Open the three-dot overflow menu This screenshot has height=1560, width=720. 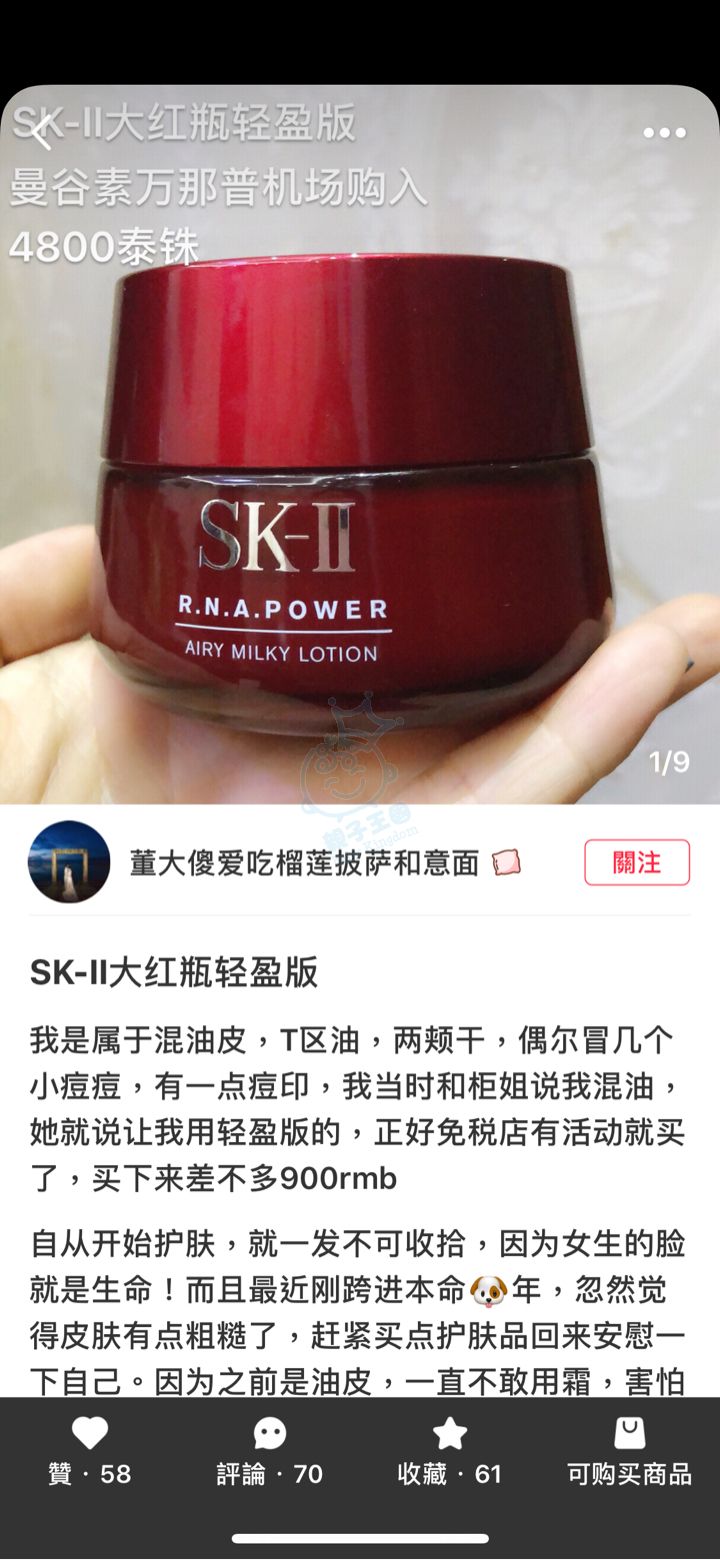click(x=664, y=133)
